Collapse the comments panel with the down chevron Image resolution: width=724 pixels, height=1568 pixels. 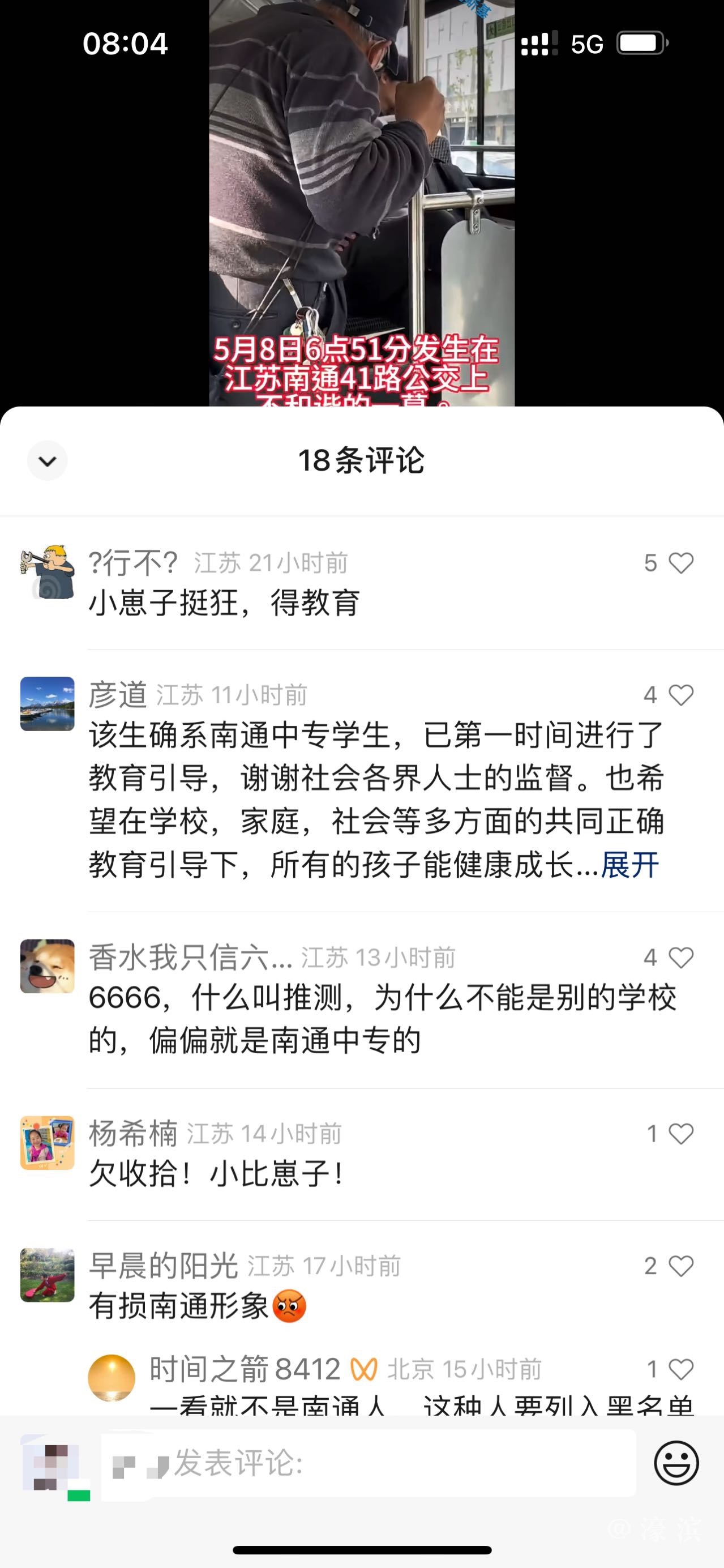click(x=48, y=461)
